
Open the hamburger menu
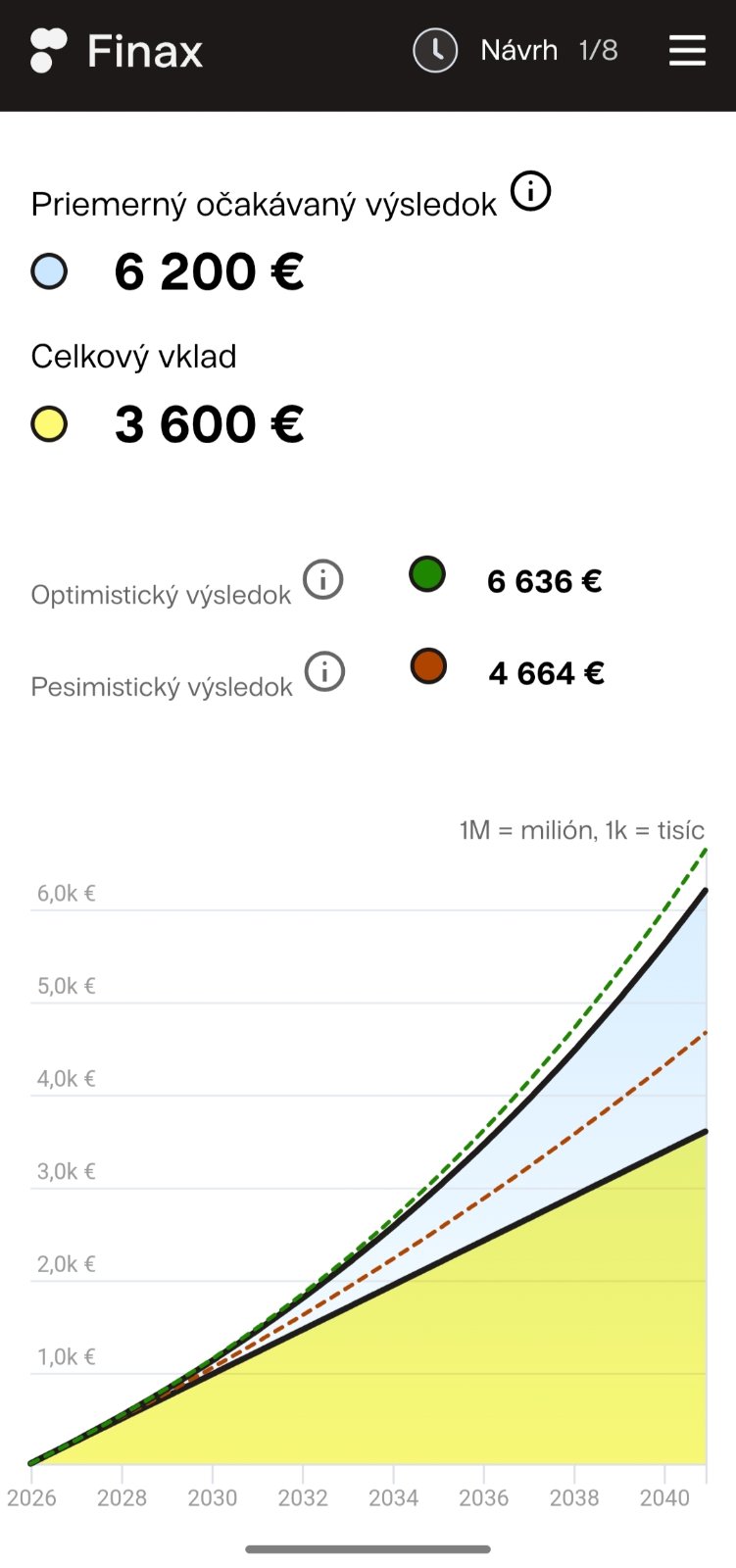687,51
